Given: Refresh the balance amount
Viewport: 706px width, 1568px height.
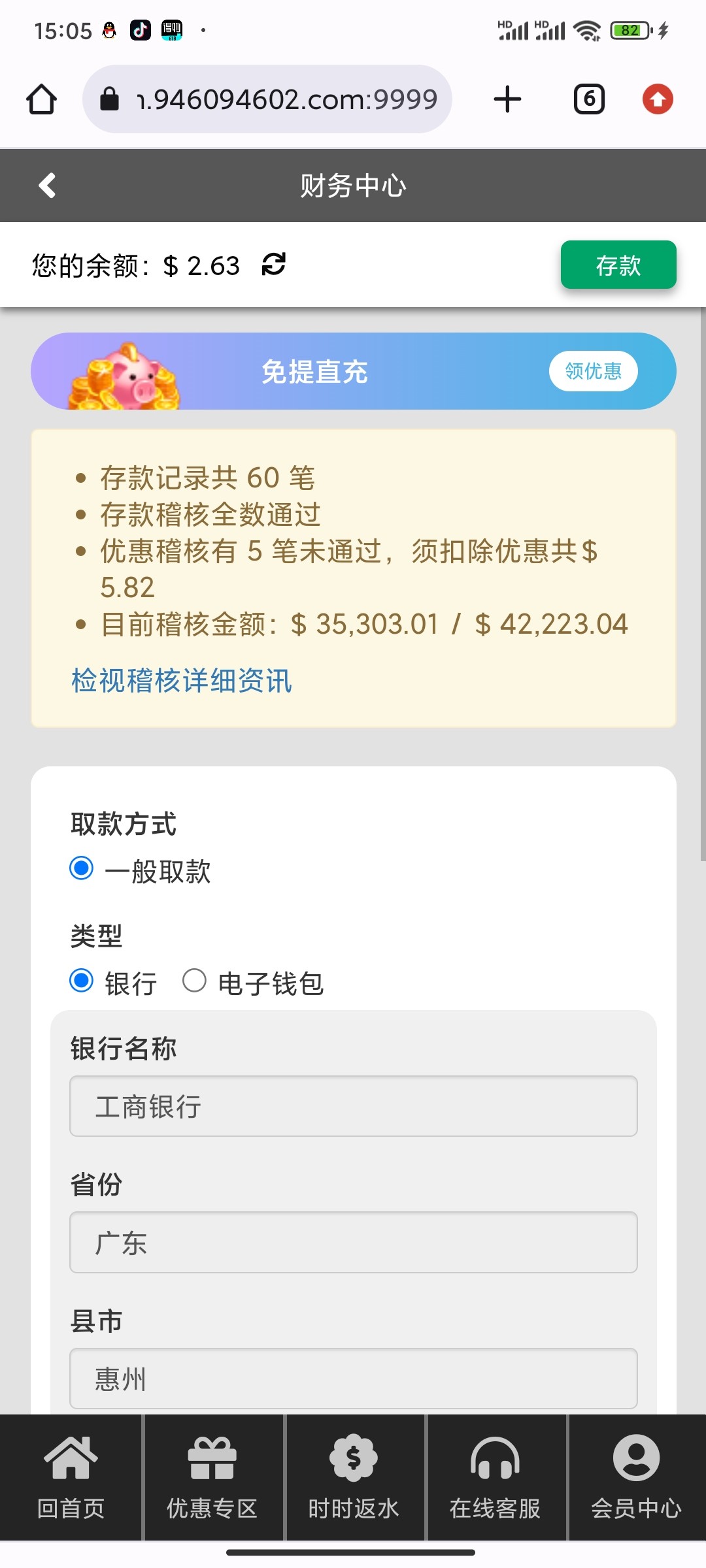Looking at the screenshot, I should 274,265.
